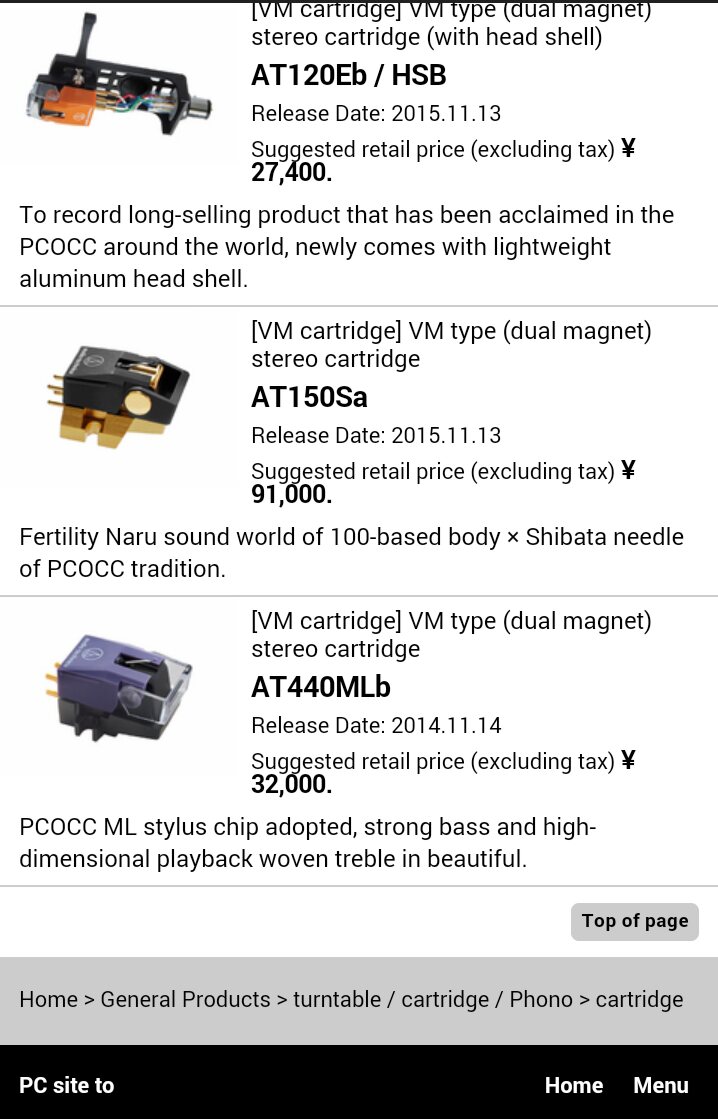Open the AT120Eb / HSB cartridge listing

tap(348, 76)
